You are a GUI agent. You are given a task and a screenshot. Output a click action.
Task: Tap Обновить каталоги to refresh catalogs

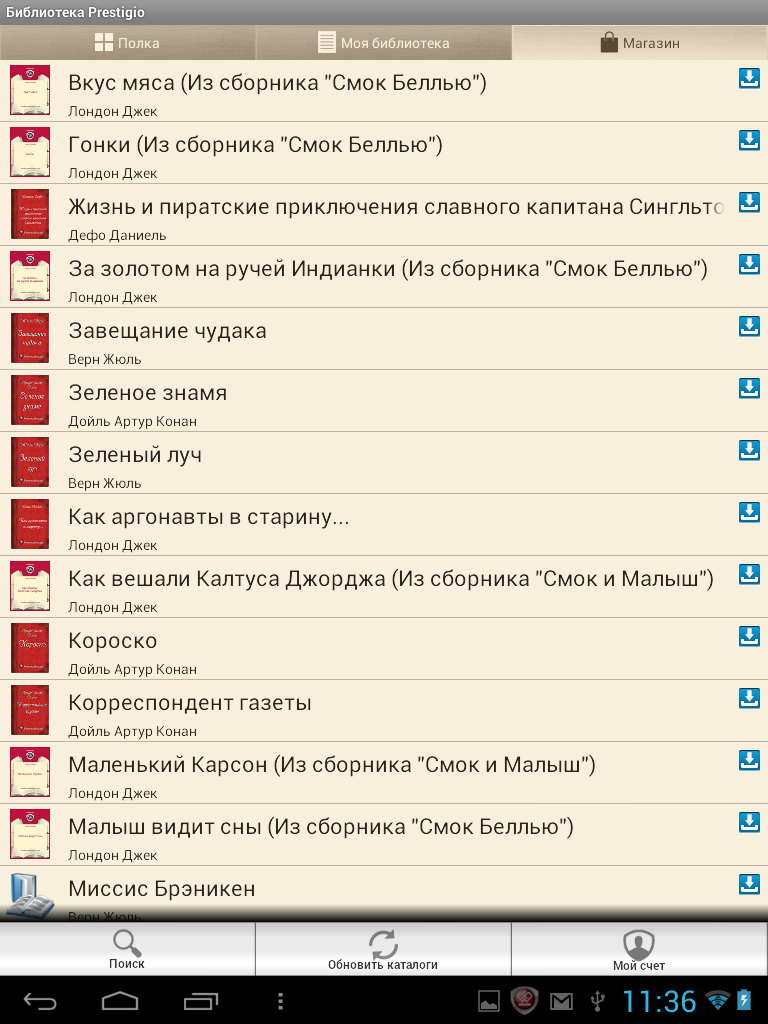coord(383,949)
